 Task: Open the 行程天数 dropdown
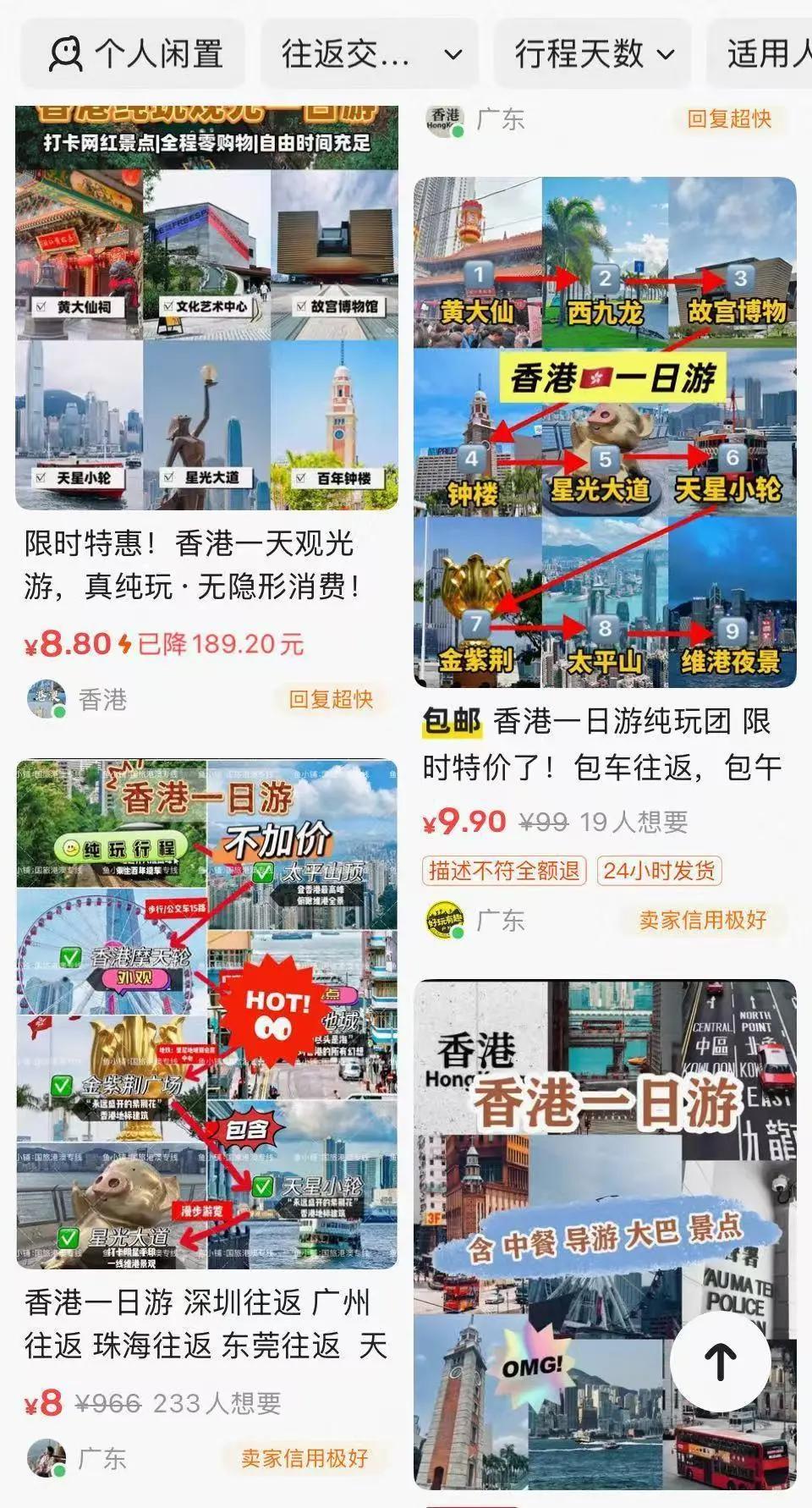[x=592, y=53]
